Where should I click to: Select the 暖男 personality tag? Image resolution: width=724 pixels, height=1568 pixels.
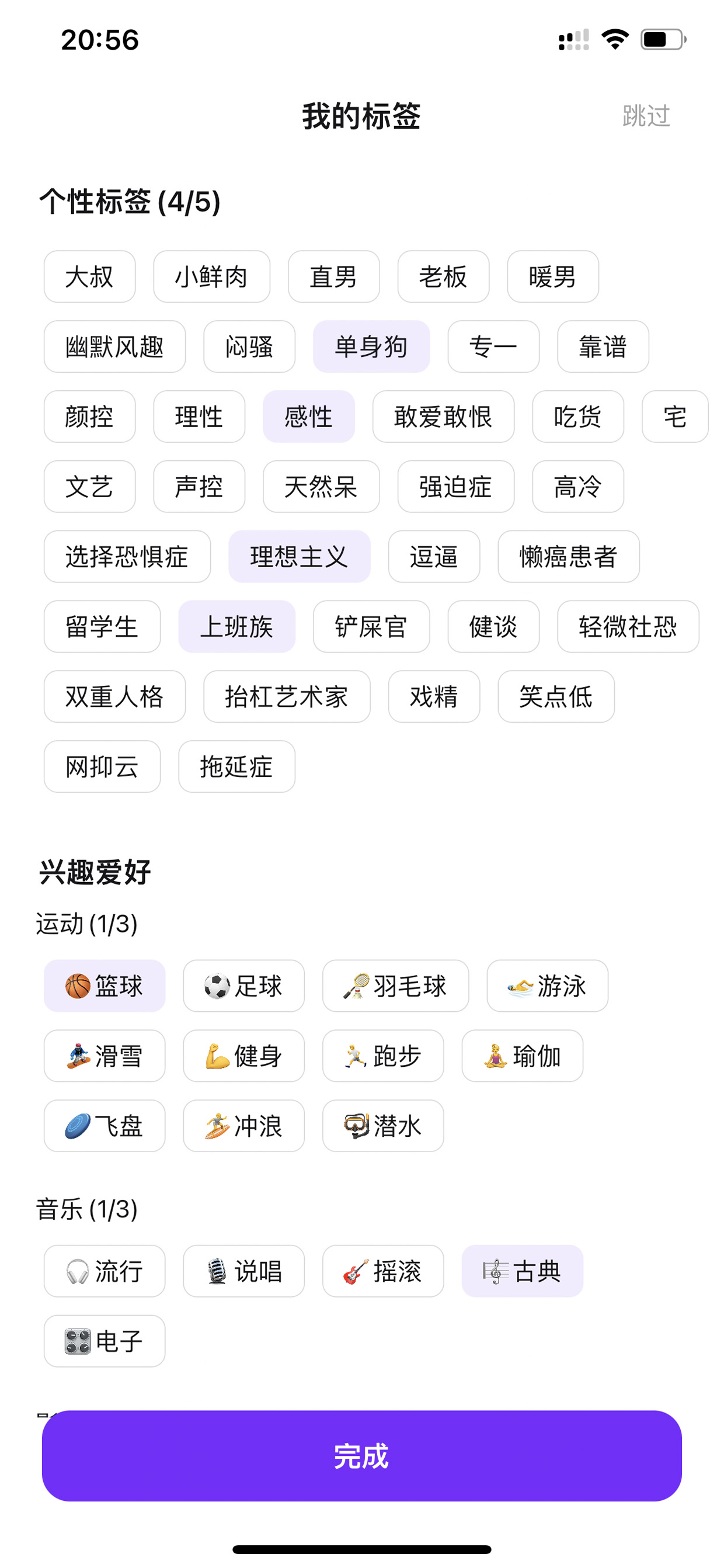tap(552, 276)
